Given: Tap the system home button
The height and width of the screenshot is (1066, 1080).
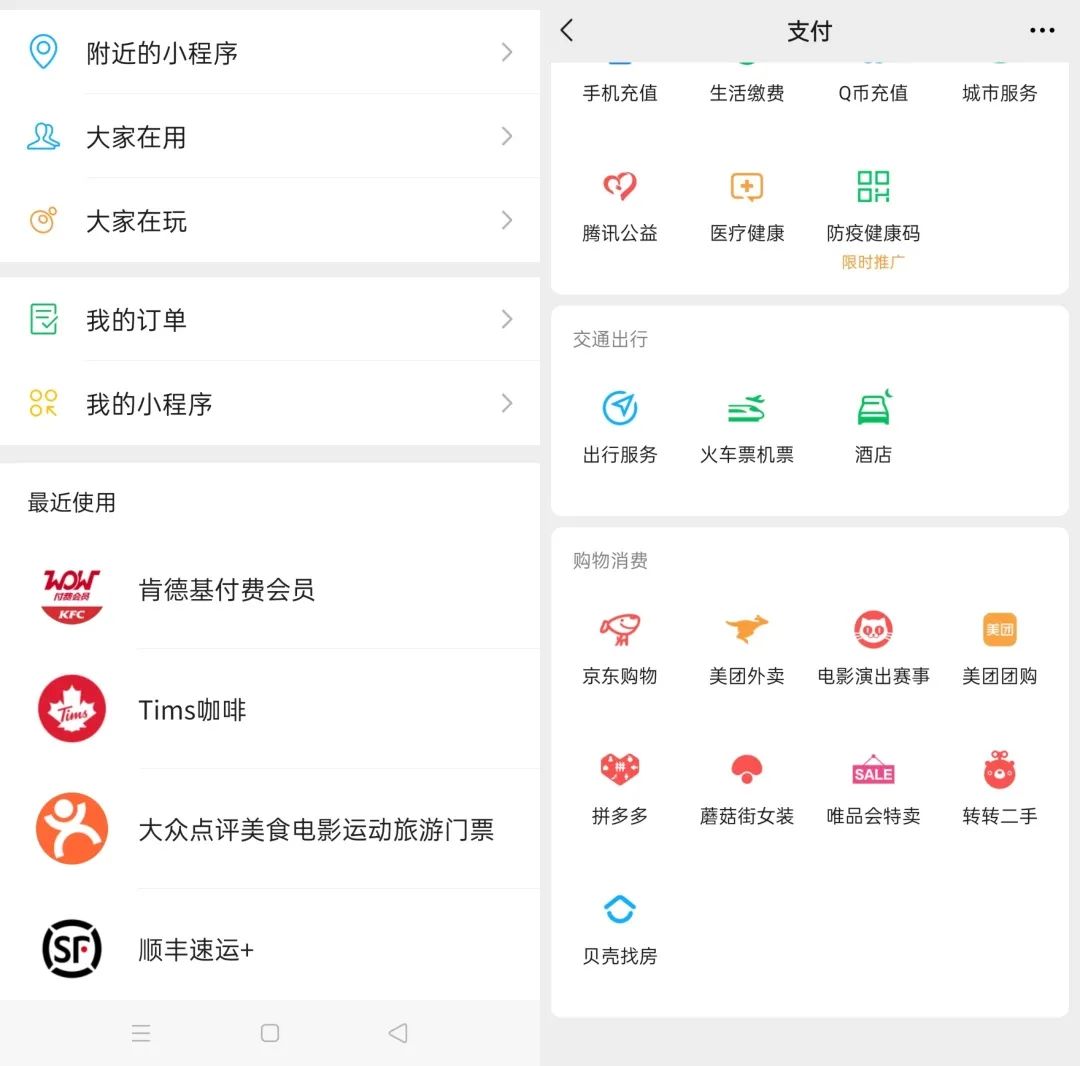Looking at the screenshot, I should pos(269,1033).
